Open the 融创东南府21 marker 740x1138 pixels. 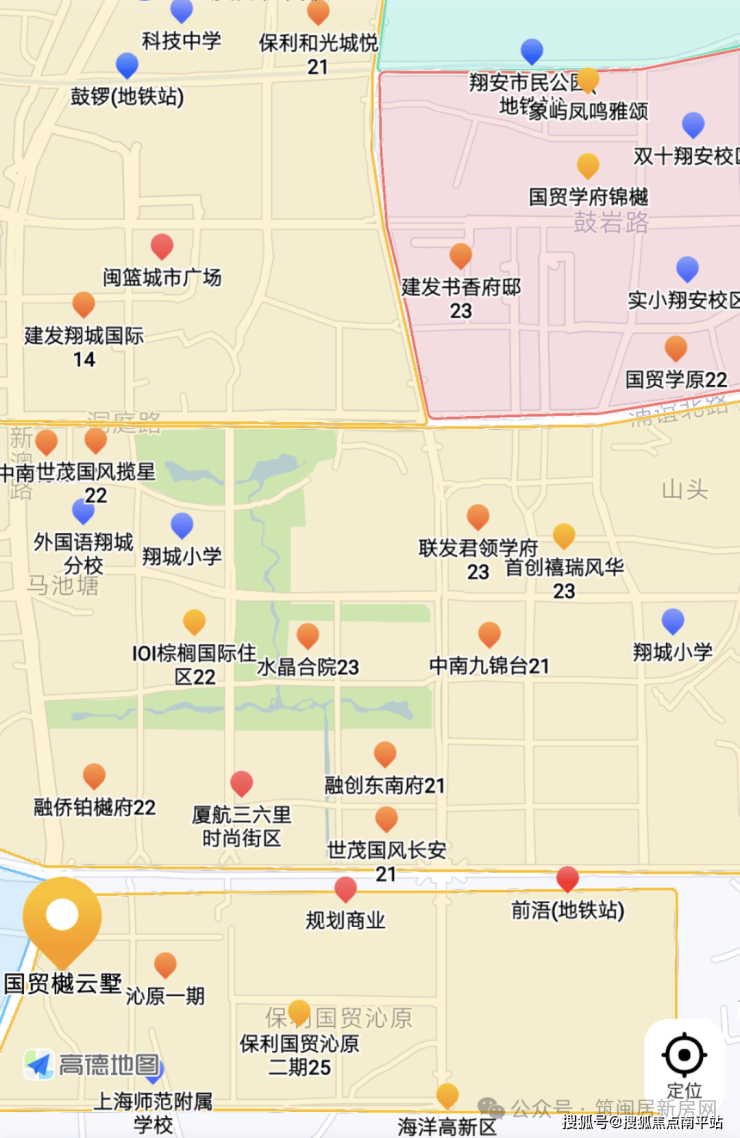click(385, 755)
